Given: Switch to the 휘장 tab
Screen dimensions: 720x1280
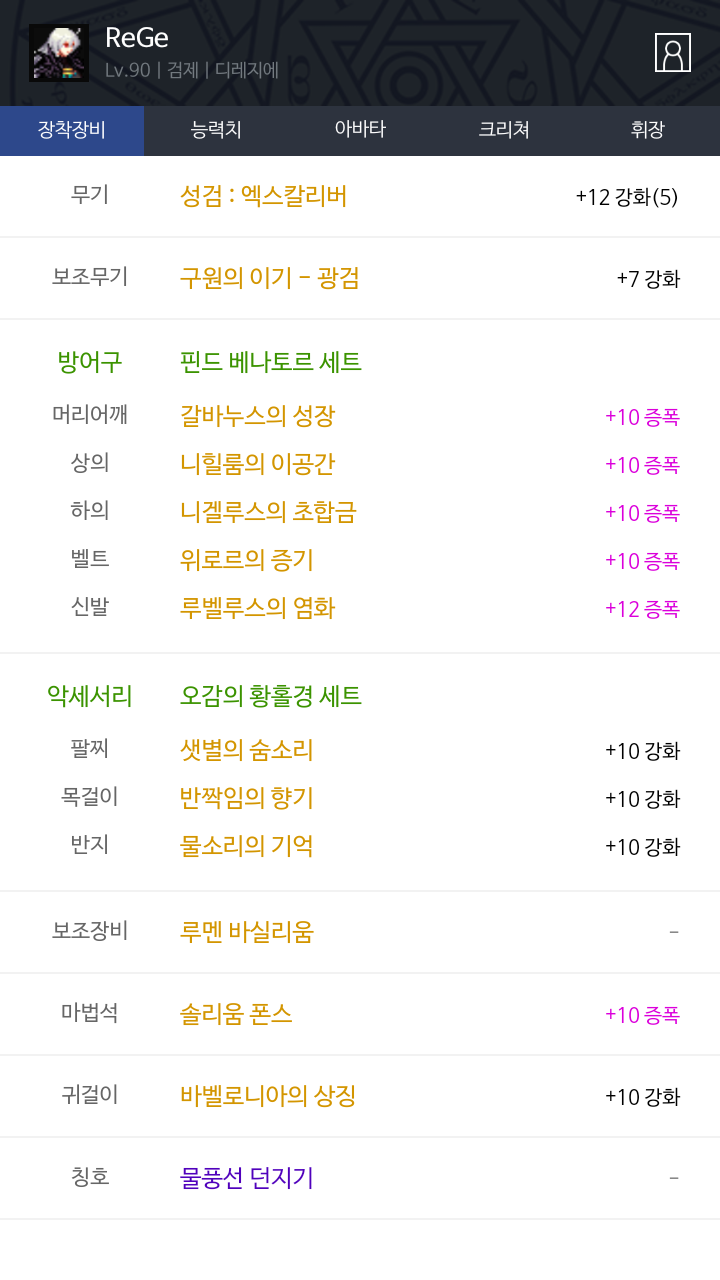Looking at the screenshot, I should coord(648,130).
